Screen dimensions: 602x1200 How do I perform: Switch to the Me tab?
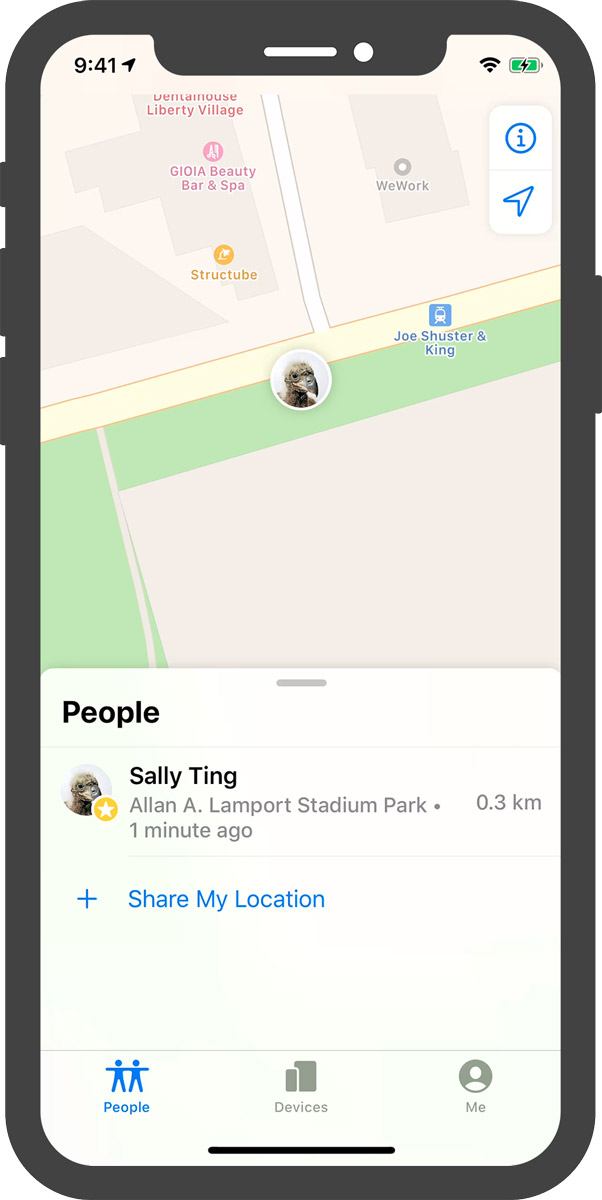coord(476,1088)
